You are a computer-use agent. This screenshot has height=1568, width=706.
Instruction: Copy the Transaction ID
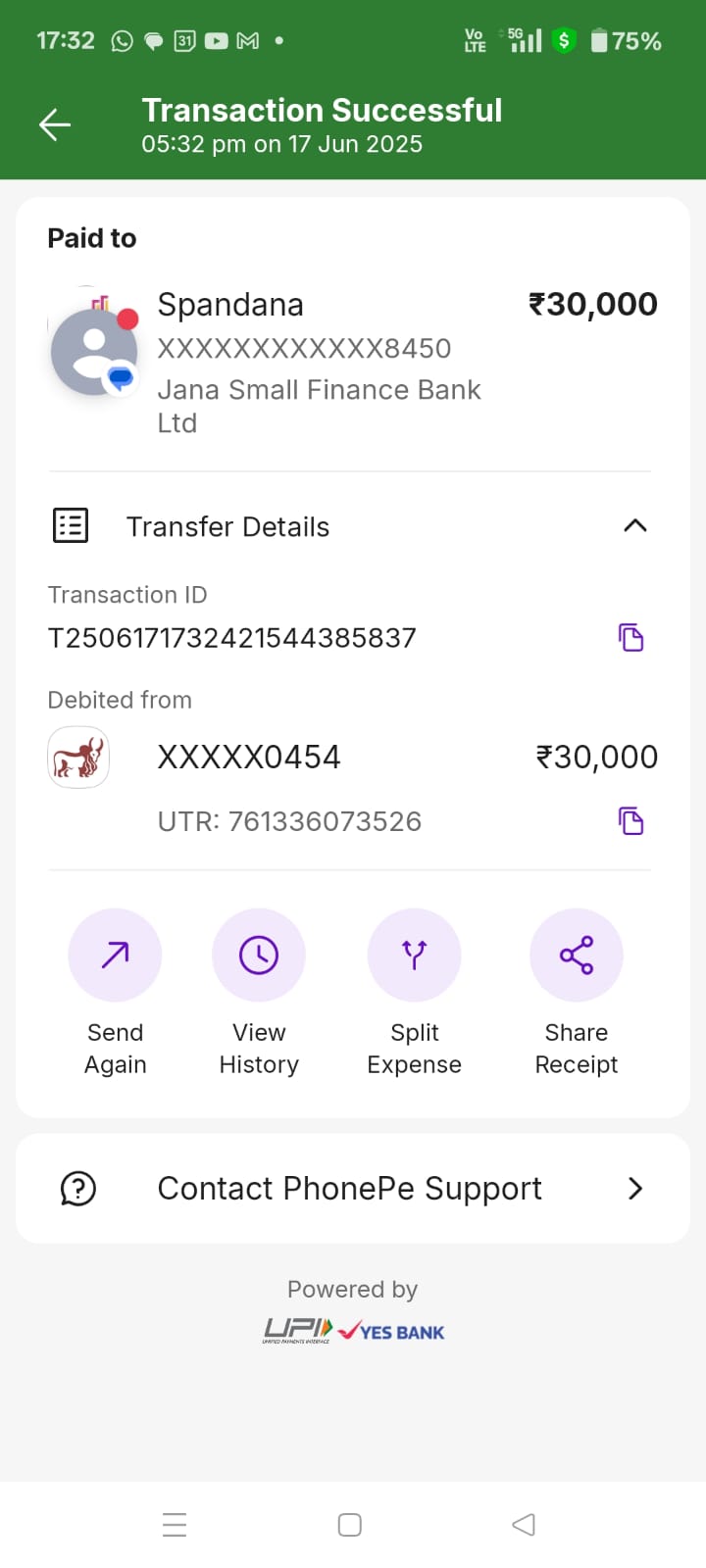[x=630, y=638]
